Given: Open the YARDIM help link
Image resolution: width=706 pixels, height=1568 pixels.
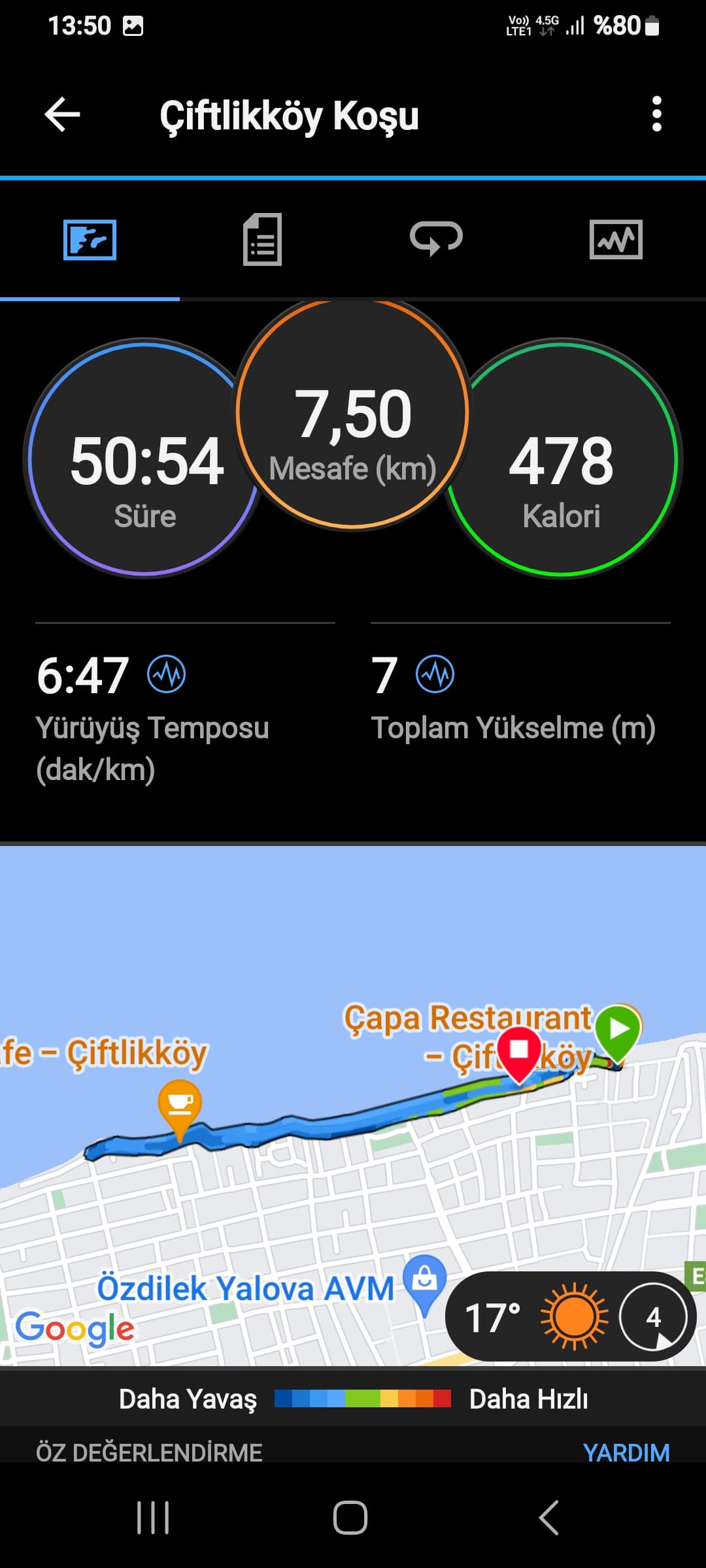Looking at the screenshot, I should tap(626, 1452).
